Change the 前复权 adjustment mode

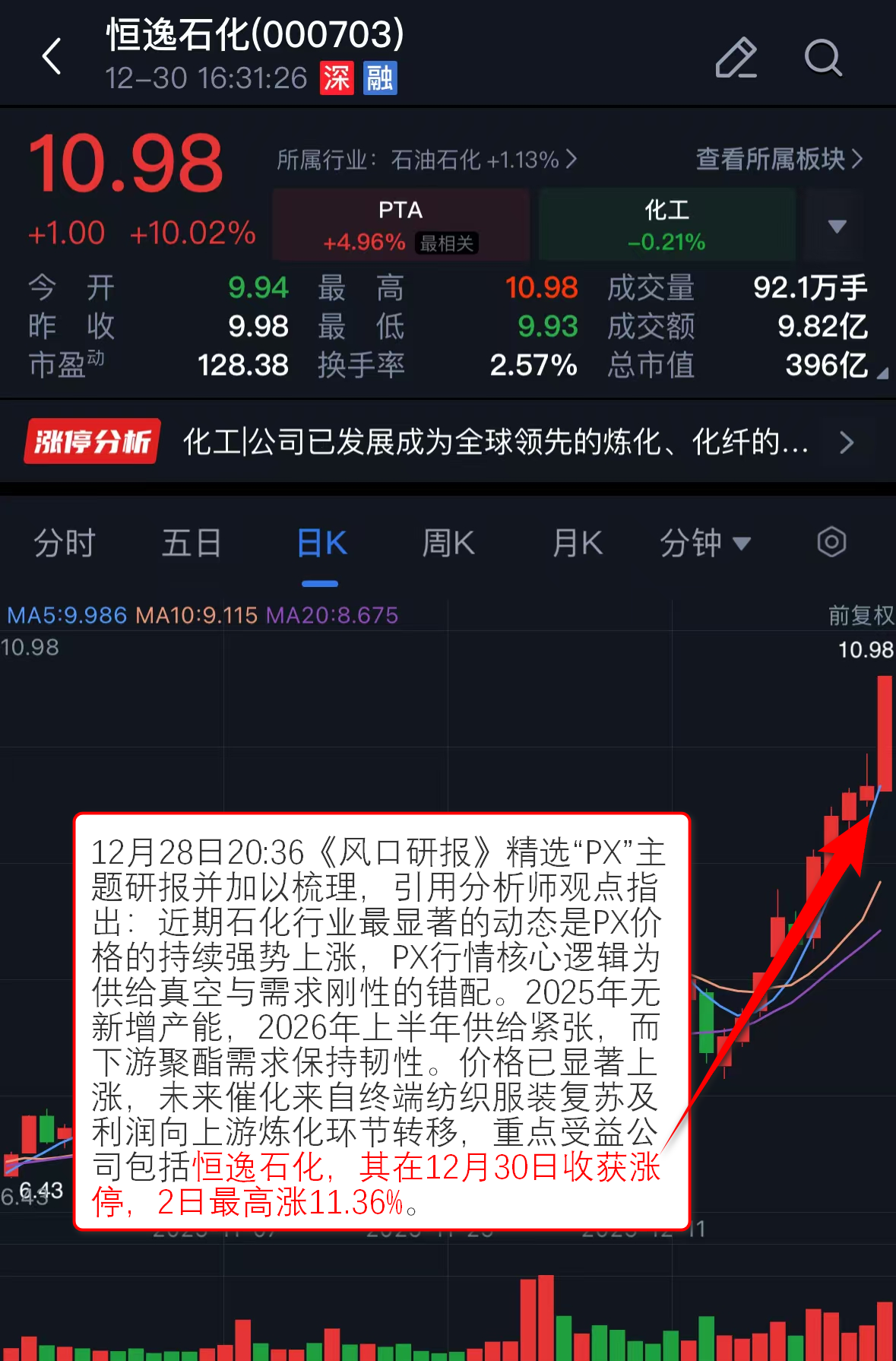coord(860,615)
